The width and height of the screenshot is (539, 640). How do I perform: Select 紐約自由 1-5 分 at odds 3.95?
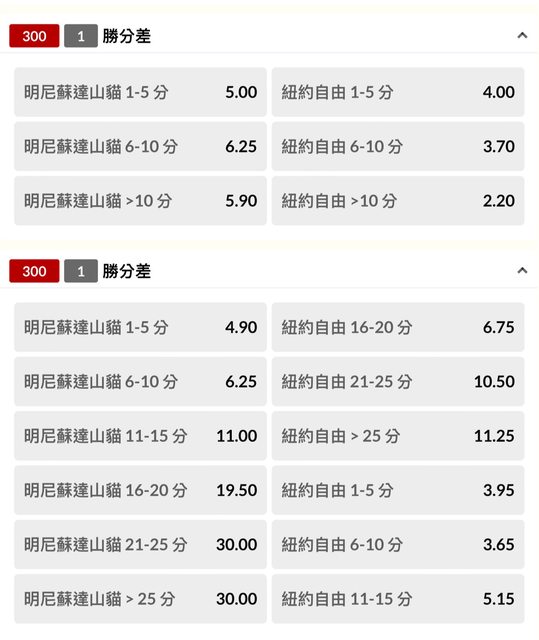click(398, 490)
